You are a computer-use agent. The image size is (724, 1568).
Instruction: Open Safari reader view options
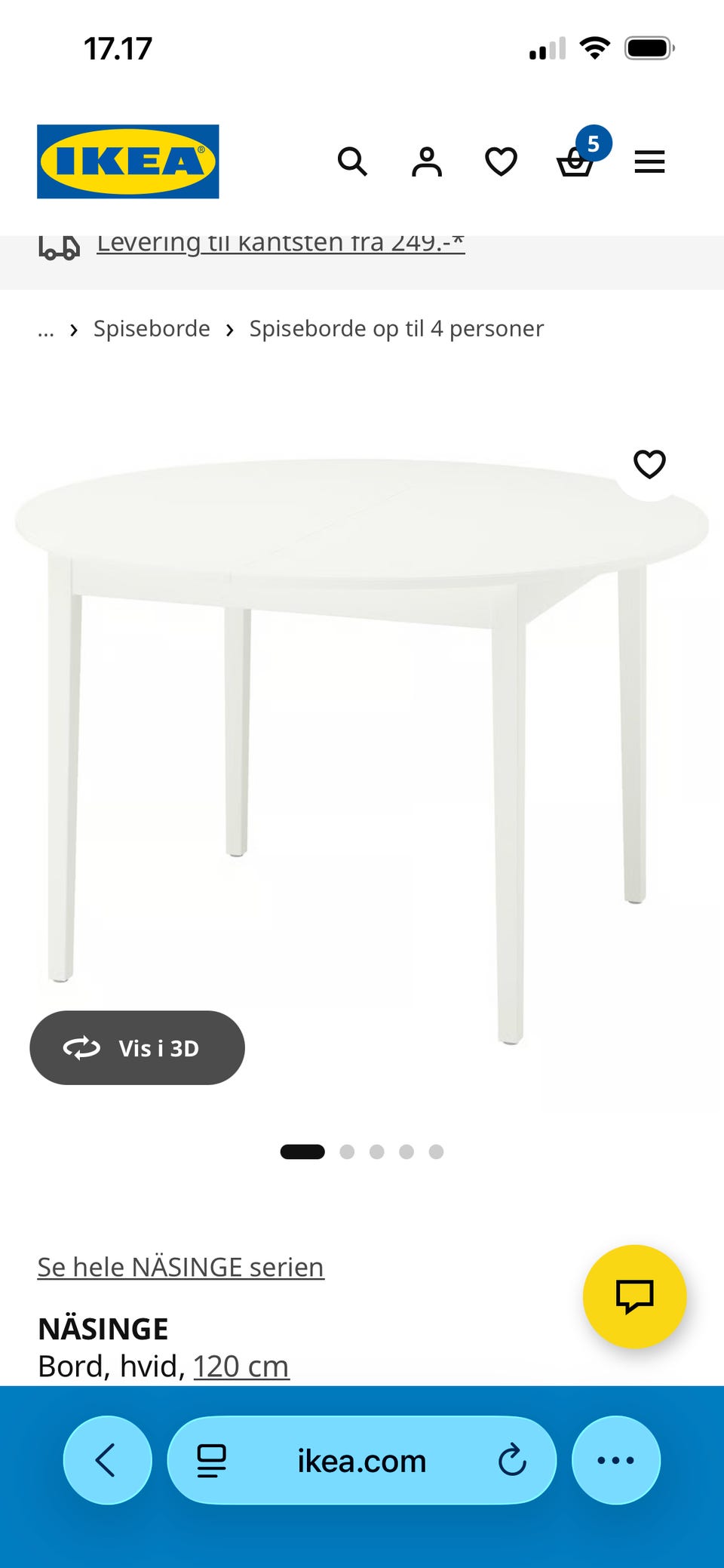(212, 1459)
